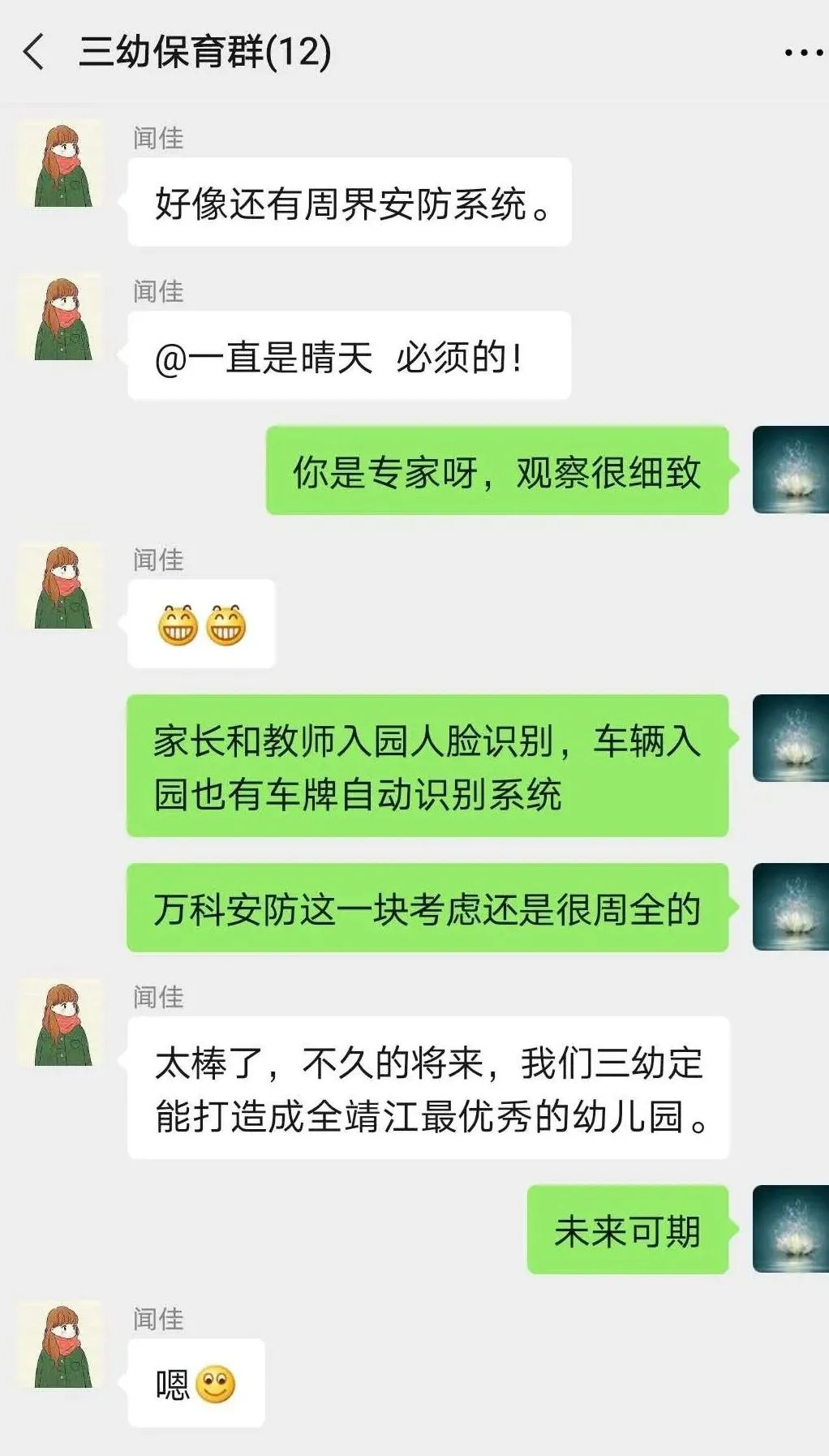
Task: Tap my lotus avatar beside 未来可期
Action: (x=790, y=1229)
